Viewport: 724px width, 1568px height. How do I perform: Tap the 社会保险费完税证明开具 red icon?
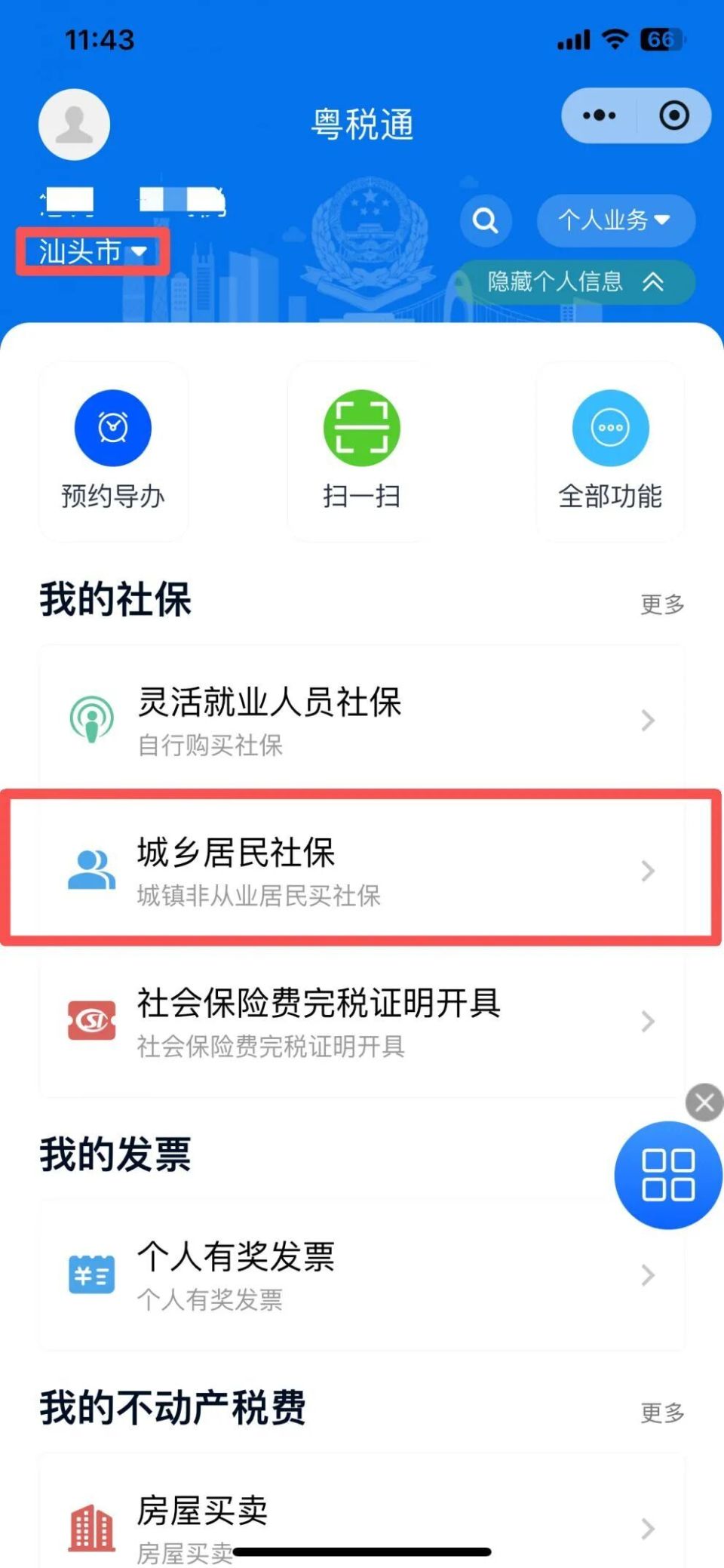click(x=90, y=1020)
